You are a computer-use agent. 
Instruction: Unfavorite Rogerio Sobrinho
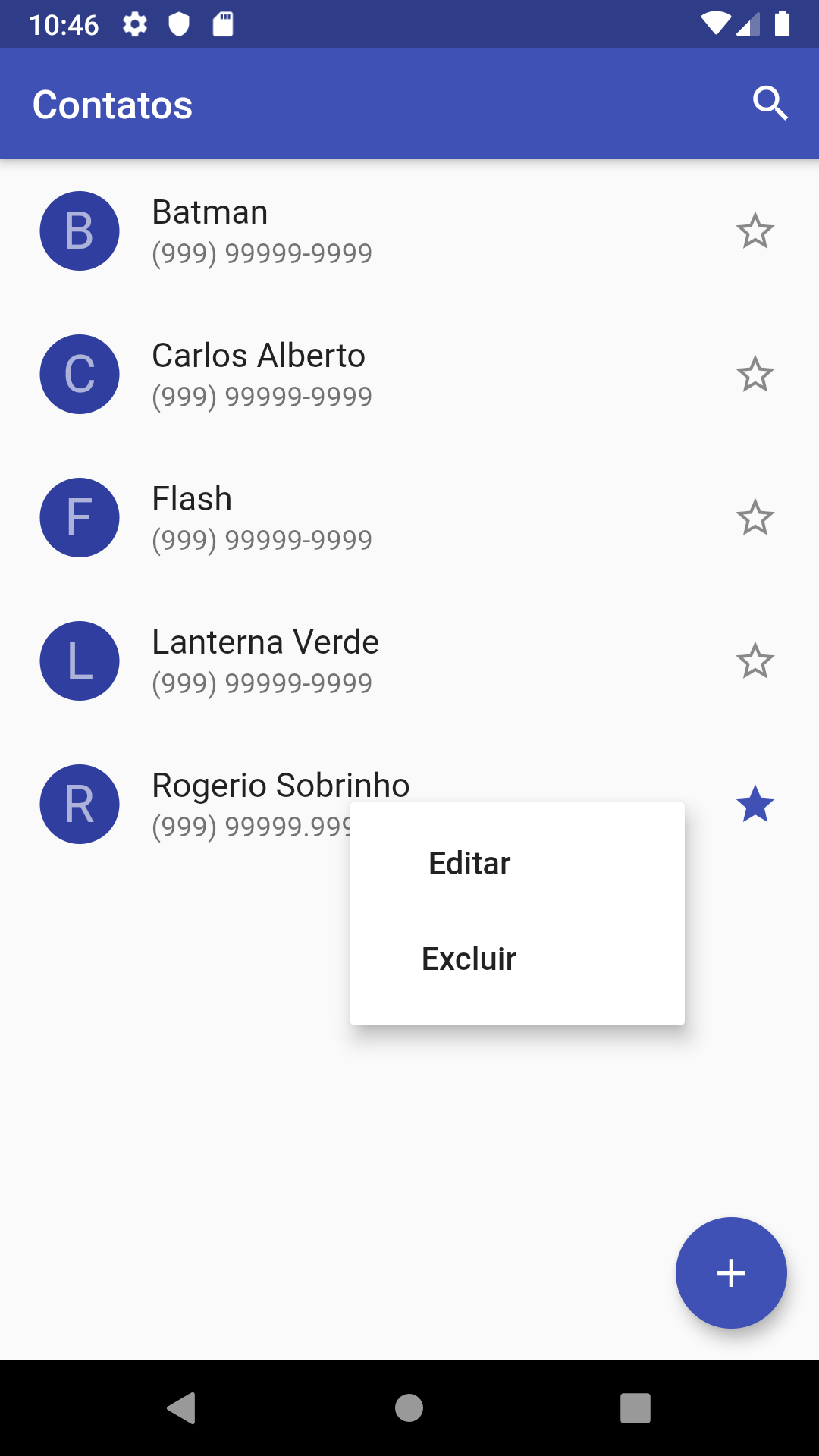pos(756,804)
